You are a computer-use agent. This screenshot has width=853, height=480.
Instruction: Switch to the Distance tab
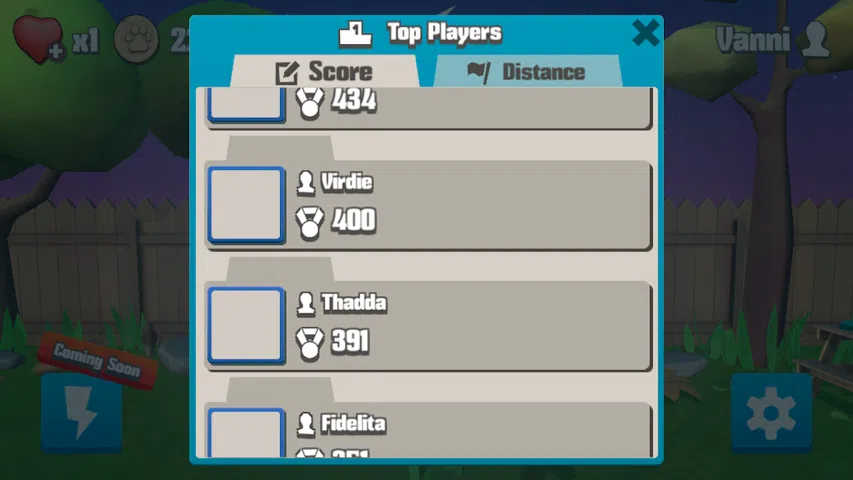click(527, 72)
